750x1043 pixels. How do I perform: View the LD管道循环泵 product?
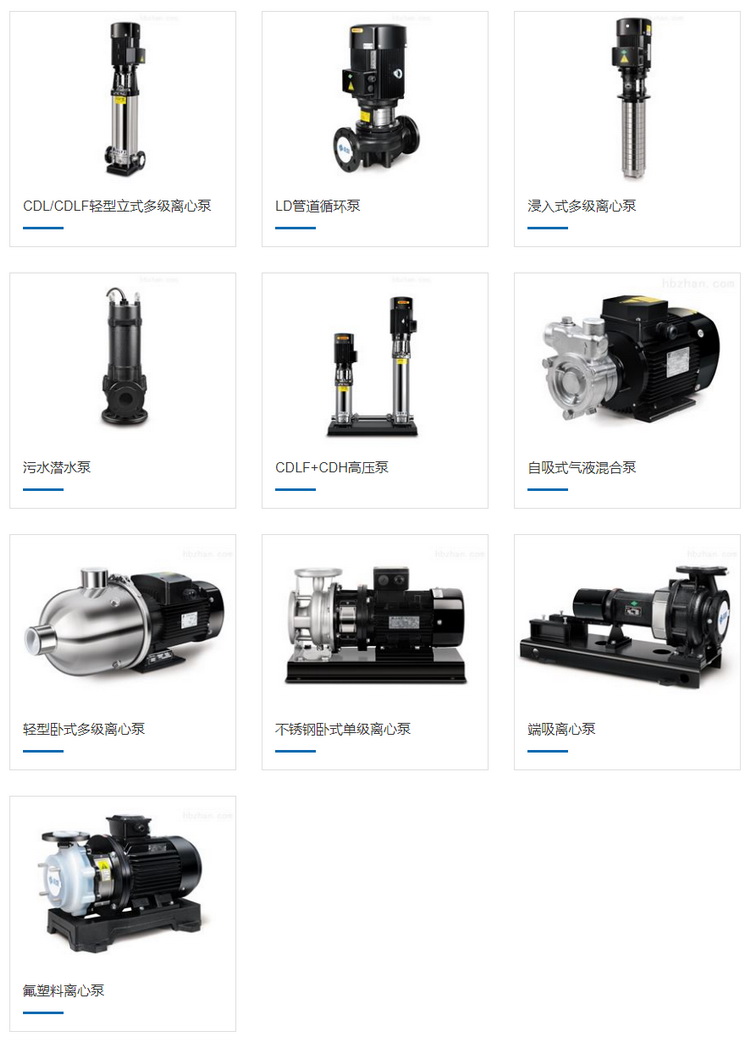tap(375, 128)
